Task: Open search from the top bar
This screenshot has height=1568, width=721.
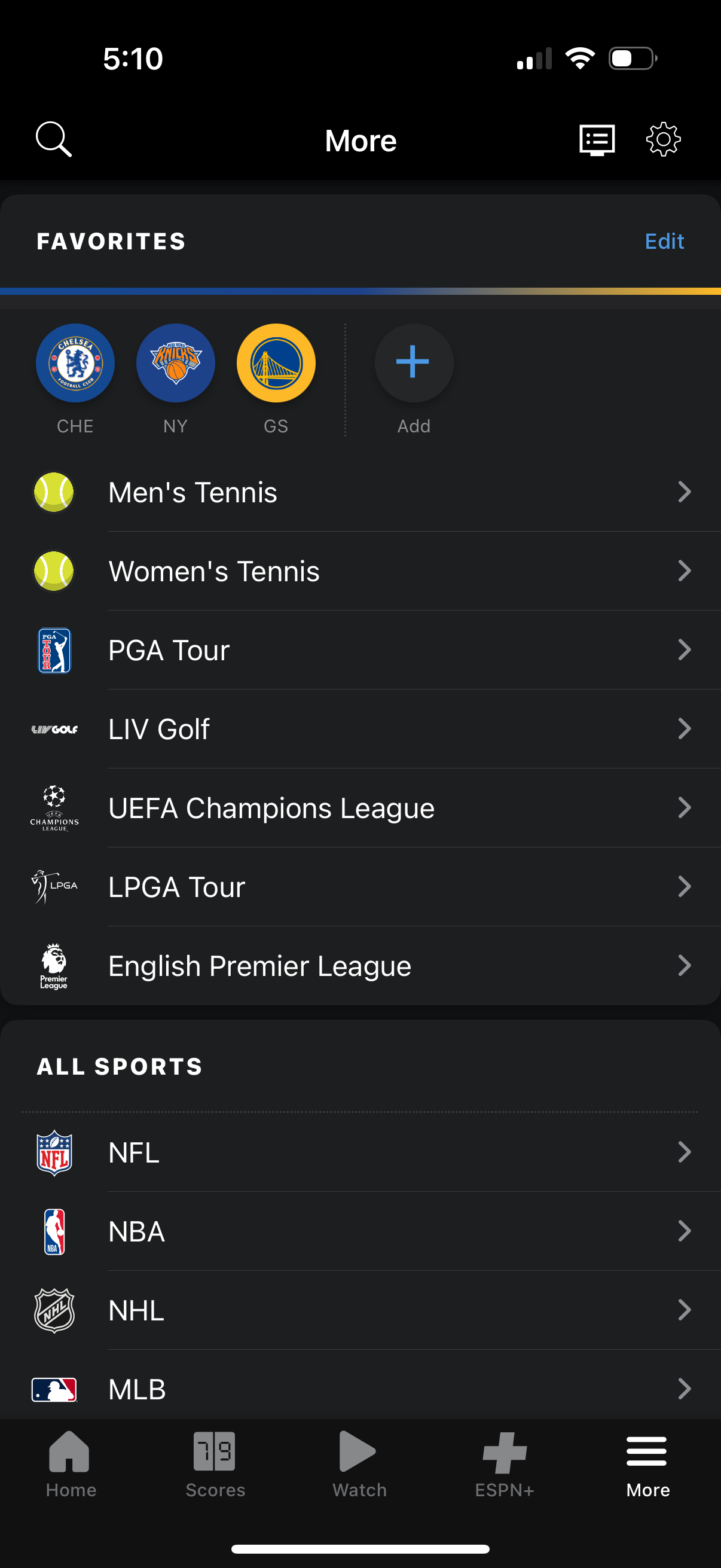Action: (54, 139)
